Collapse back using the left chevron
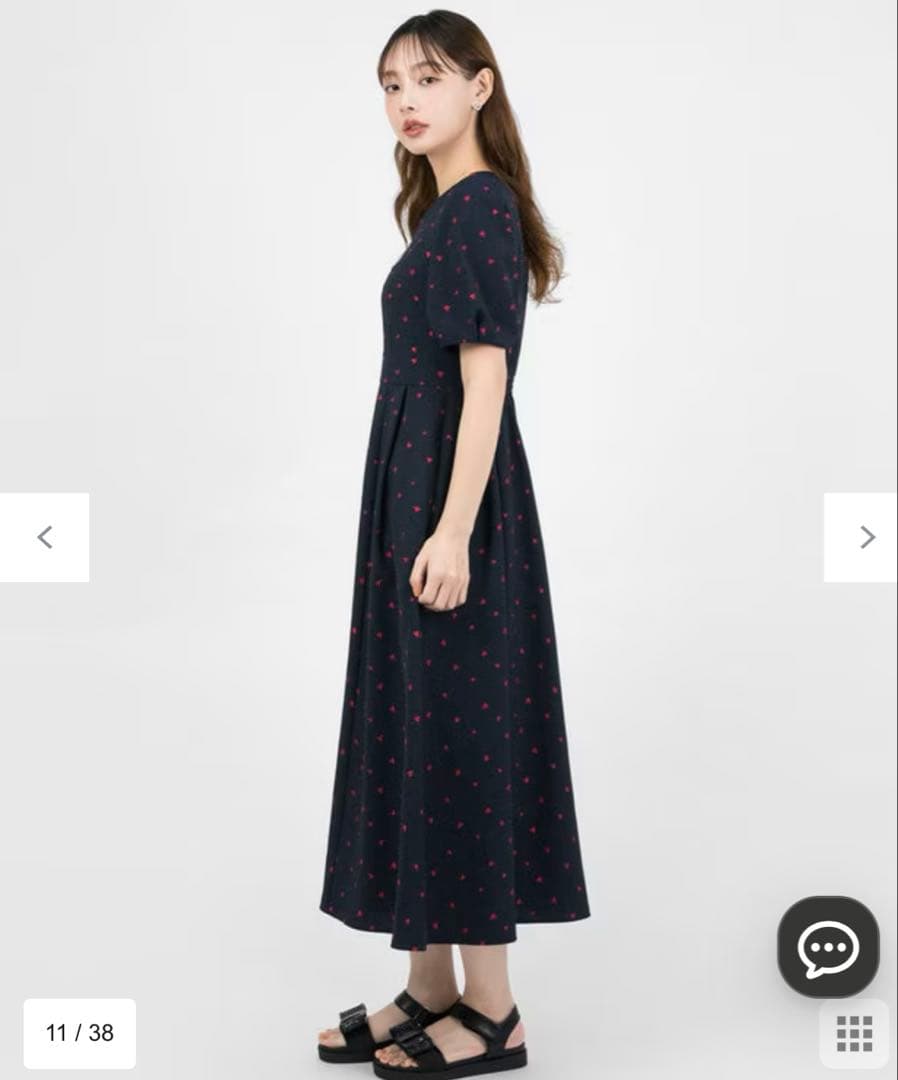Image resolution: width=898 pixels, height=1080 pixels. pyautogui.click(x=43, y=536)
